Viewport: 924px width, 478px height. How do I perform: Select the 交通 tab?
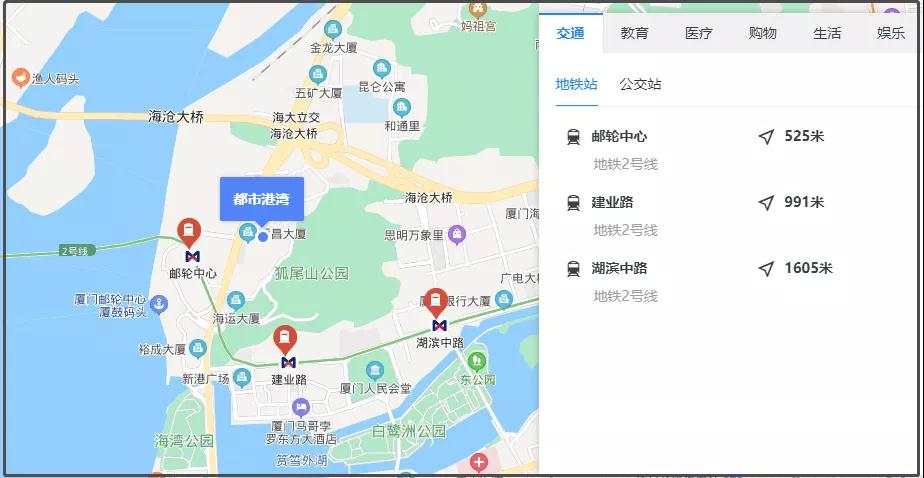(570, 33)
